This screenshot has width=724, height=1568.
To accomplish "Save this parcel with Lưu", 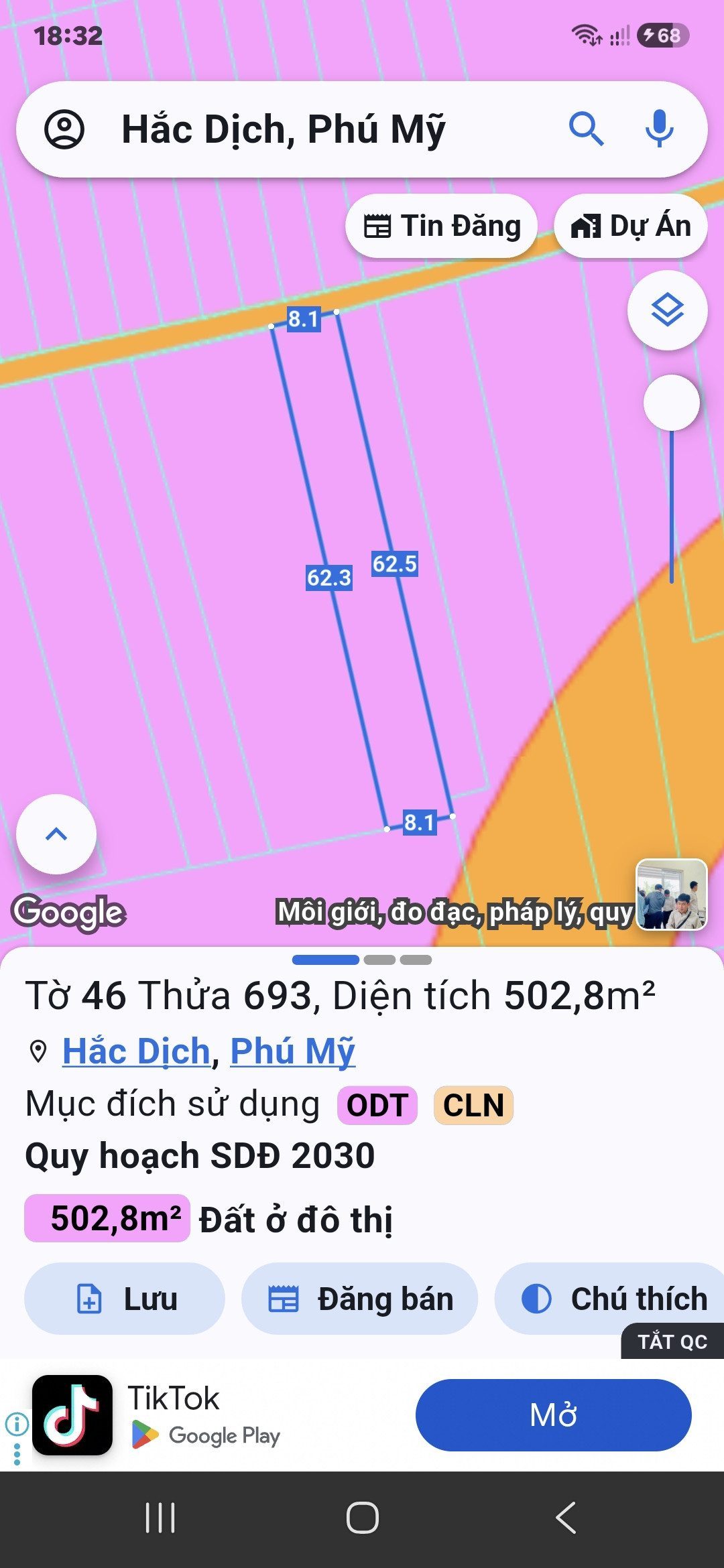I will pos(125,1299).
